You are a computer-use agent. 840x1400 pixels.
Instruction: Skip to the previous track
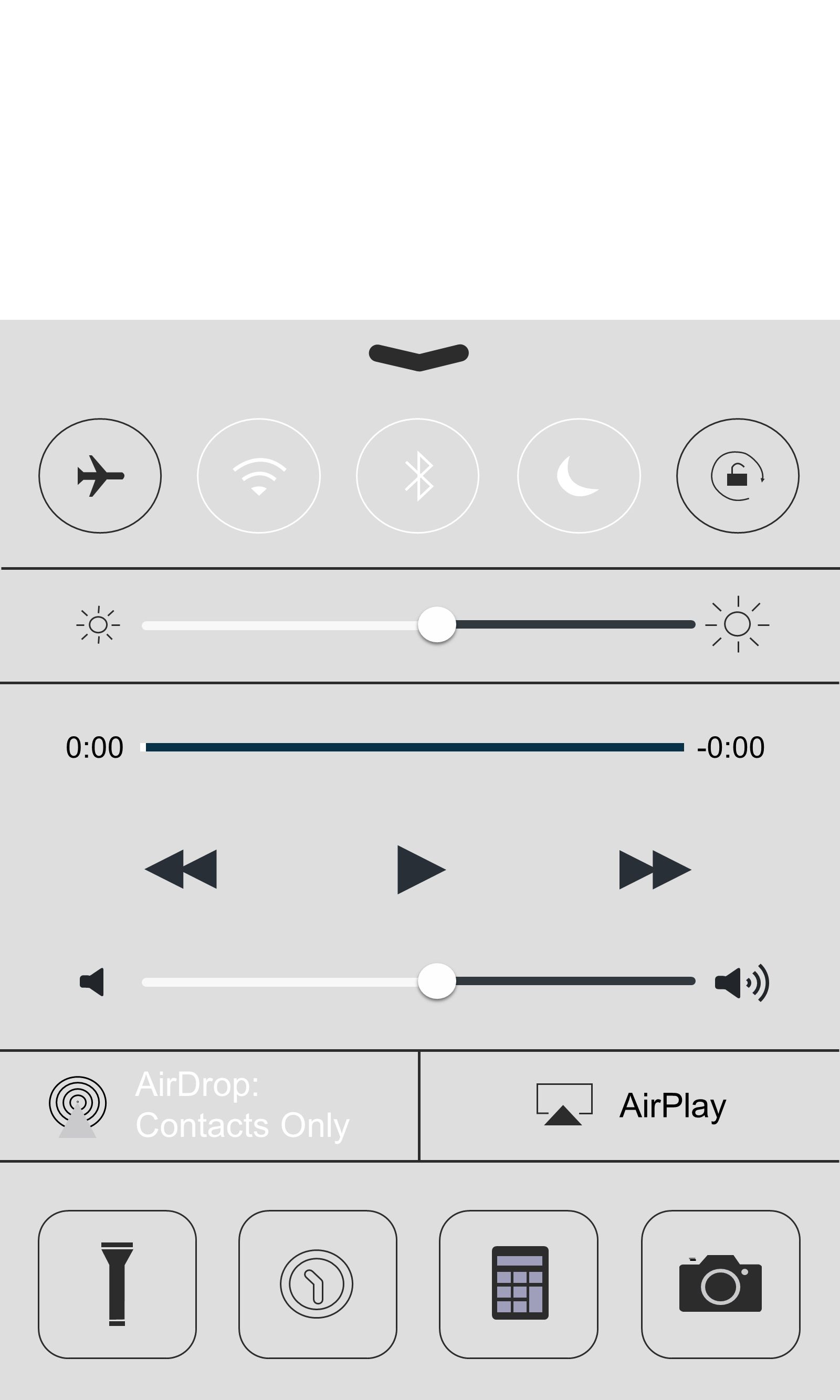pyautogui.click(x=181, y=869)
